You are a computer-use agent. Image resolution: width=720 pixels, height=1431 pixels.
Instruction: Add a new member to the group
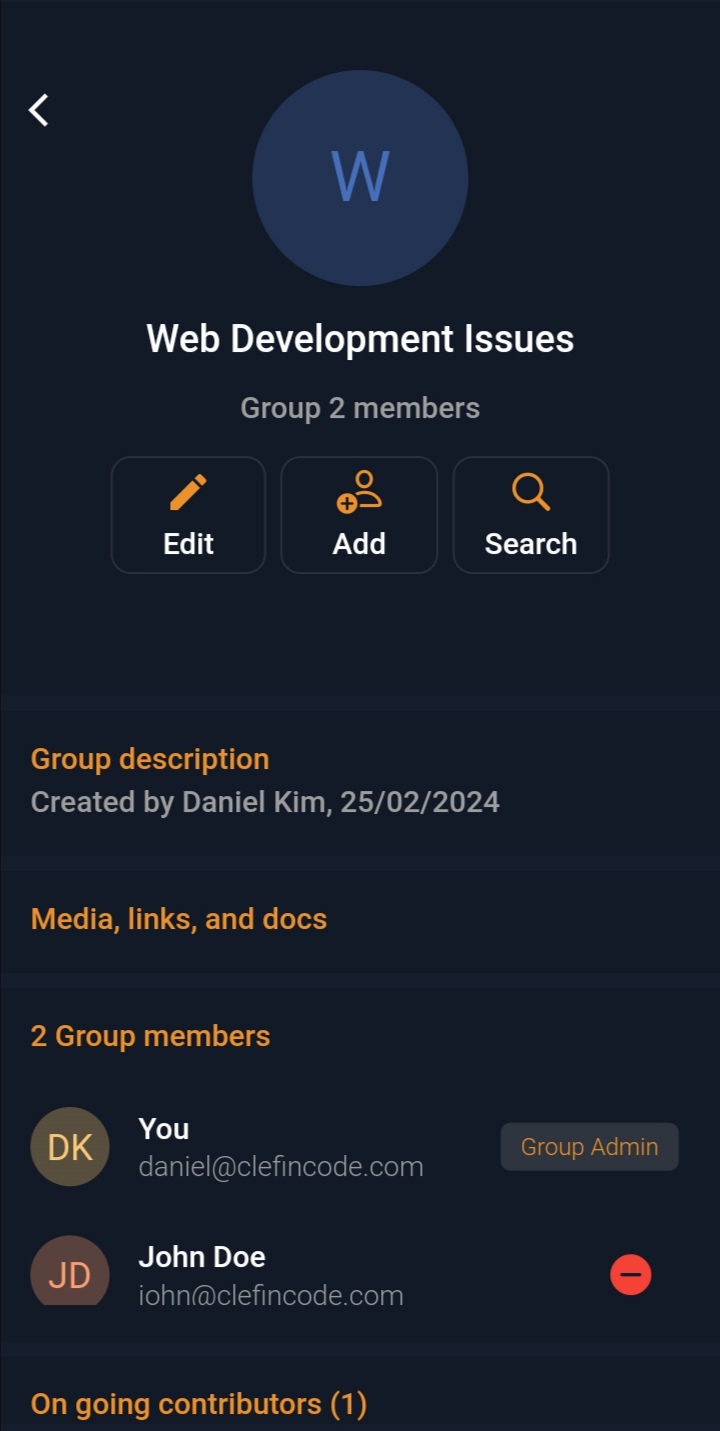(x=359, y=515)
